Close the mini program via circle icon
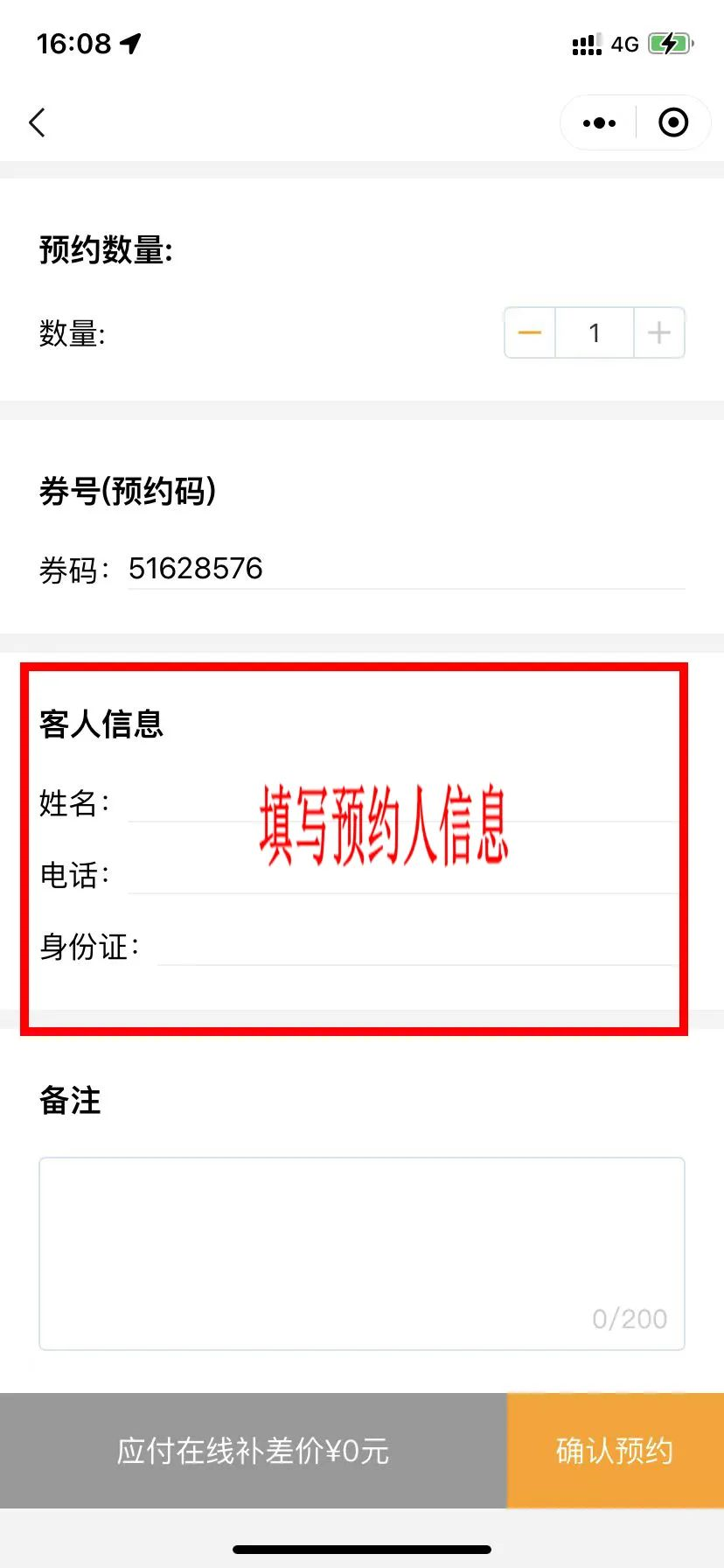This screenshot has height=1568, width=724. point(672,122)
